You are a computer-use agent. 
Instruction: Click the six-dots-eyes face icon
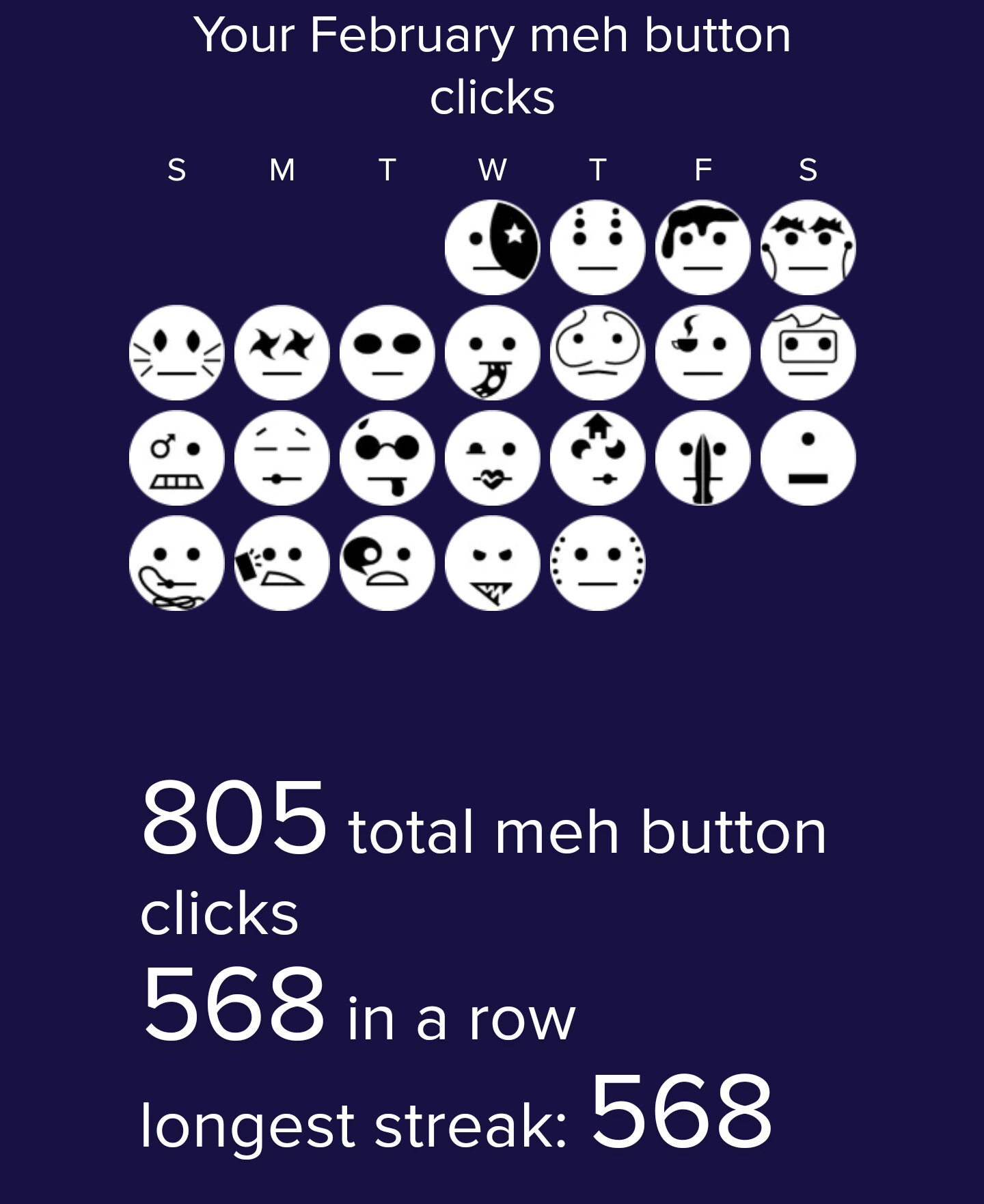pos(598,246)
